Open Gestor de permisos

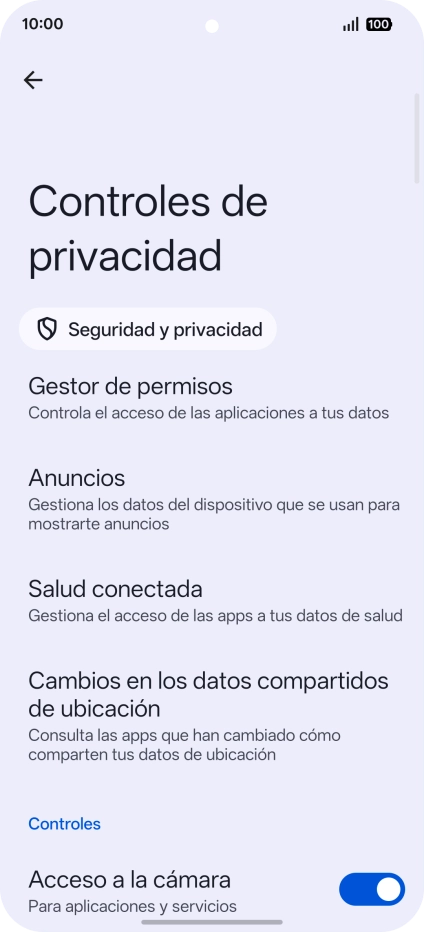pos(212,398)
